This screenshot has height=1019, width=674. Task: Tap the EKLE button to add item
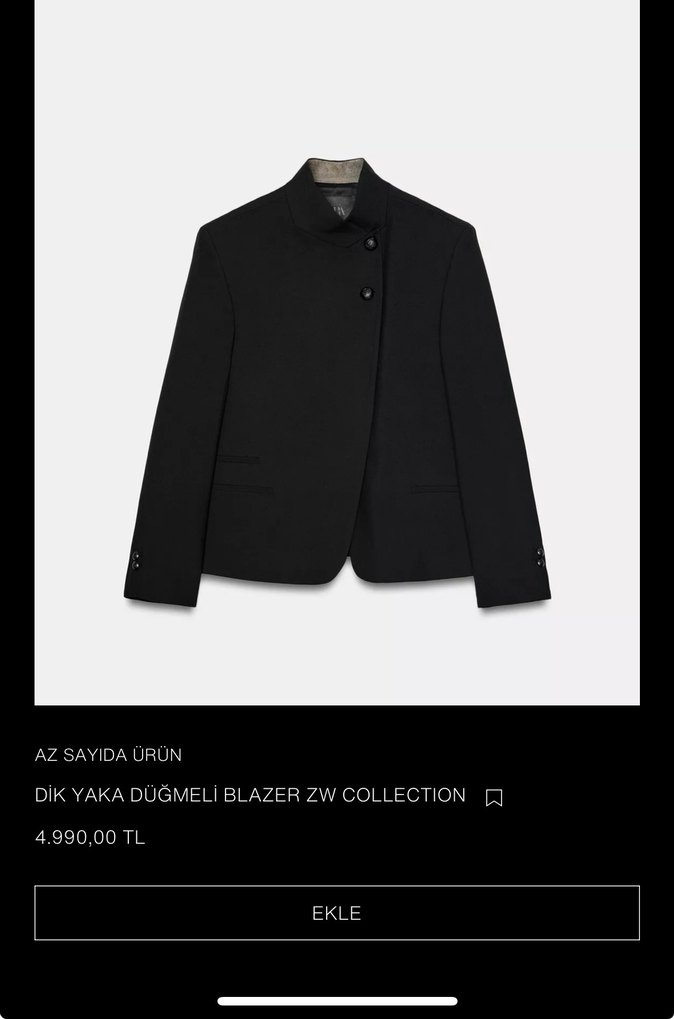tap(337, 913)
